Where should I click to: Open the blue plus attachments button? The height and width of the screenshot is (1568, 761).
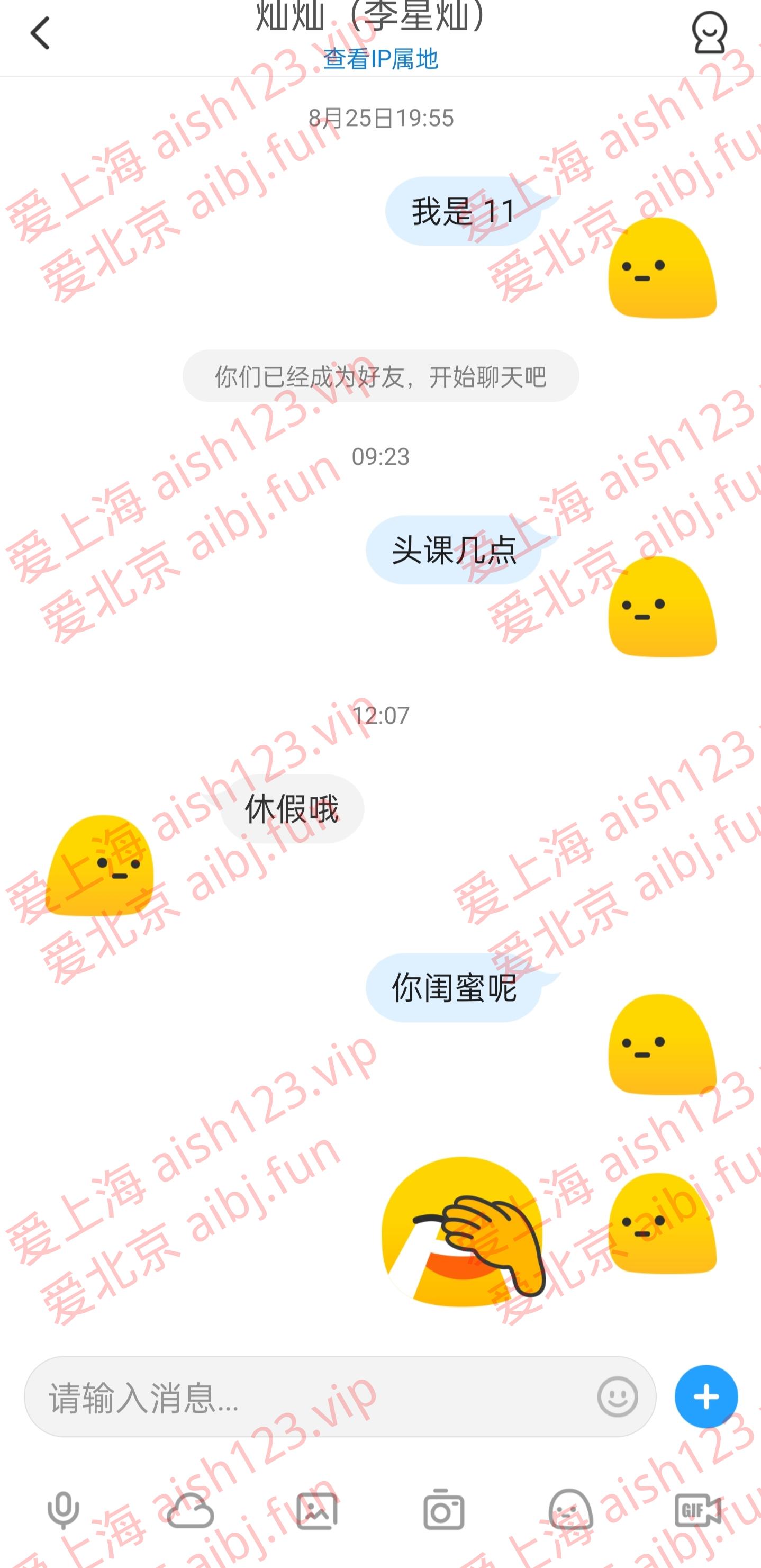pyautogui.click(x=705, y=1396)
